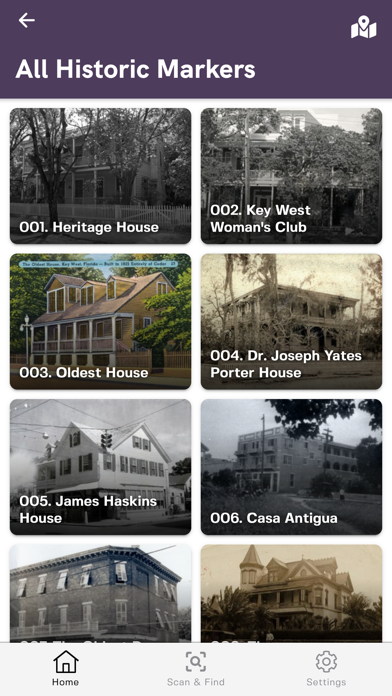
Task: Switch to the Scan & Find tab
Action: pos(196,669)
